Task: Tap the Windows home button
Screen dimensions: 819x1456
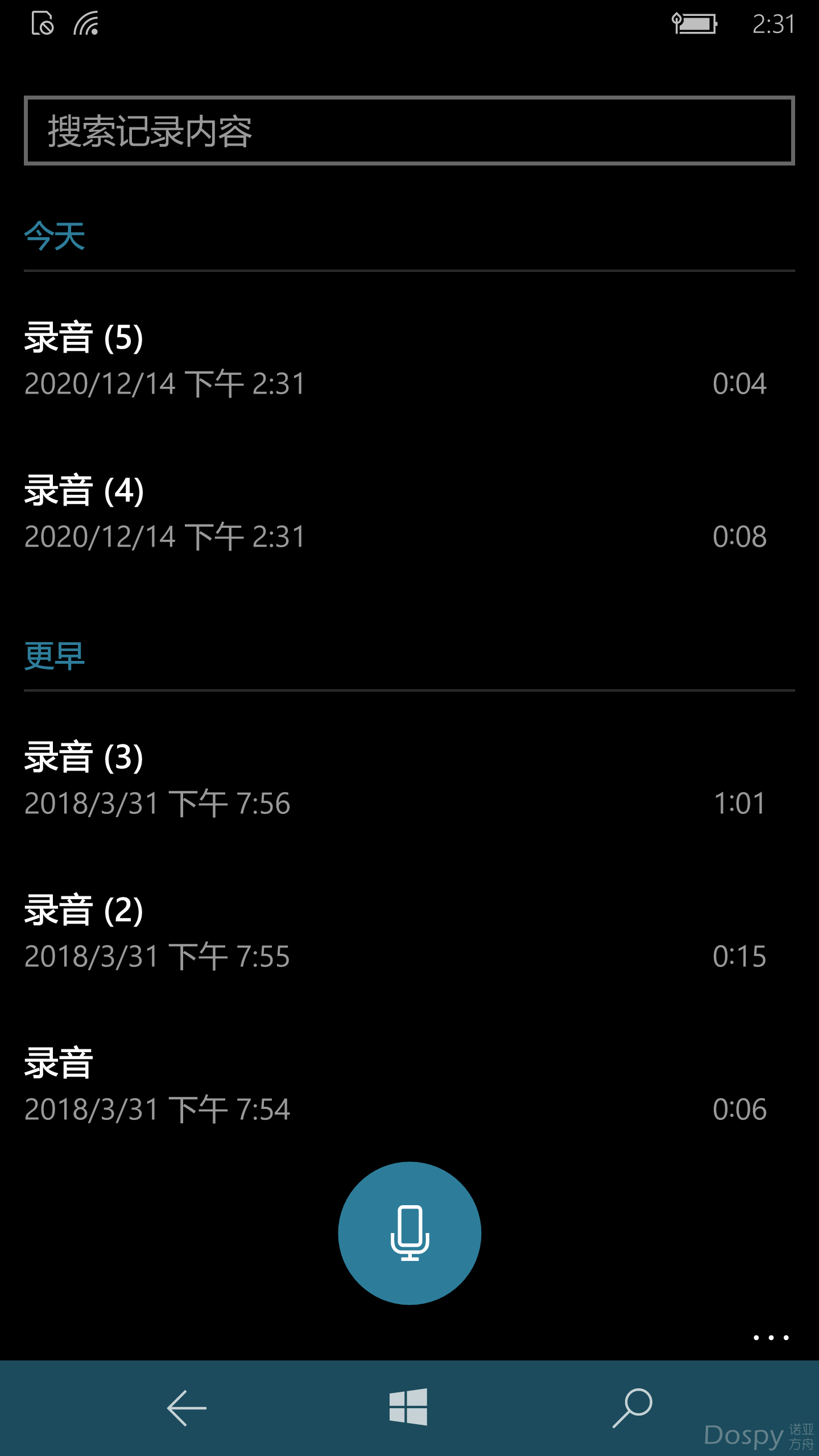Action: (x=408, y=1407)
